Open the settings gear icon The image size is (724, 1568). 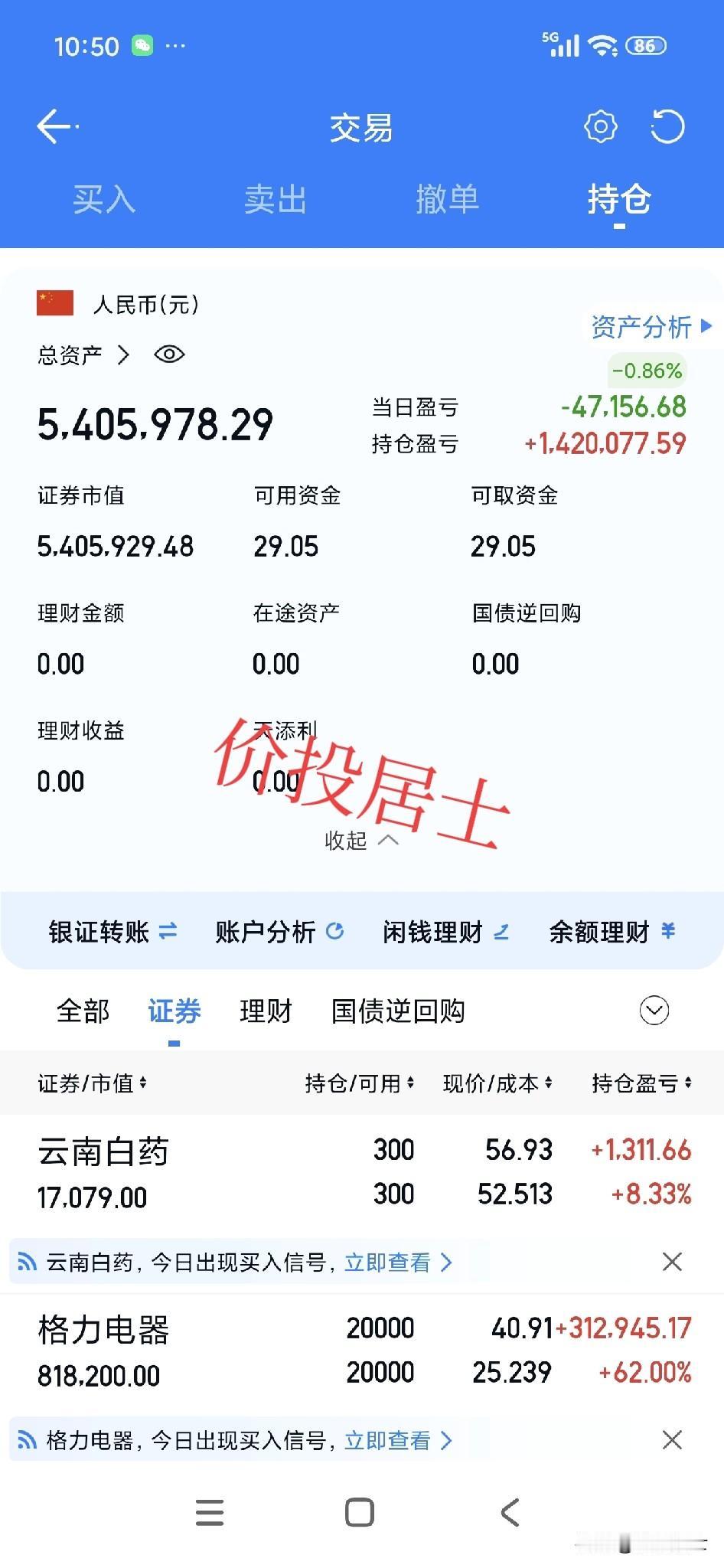pos(601,126)
